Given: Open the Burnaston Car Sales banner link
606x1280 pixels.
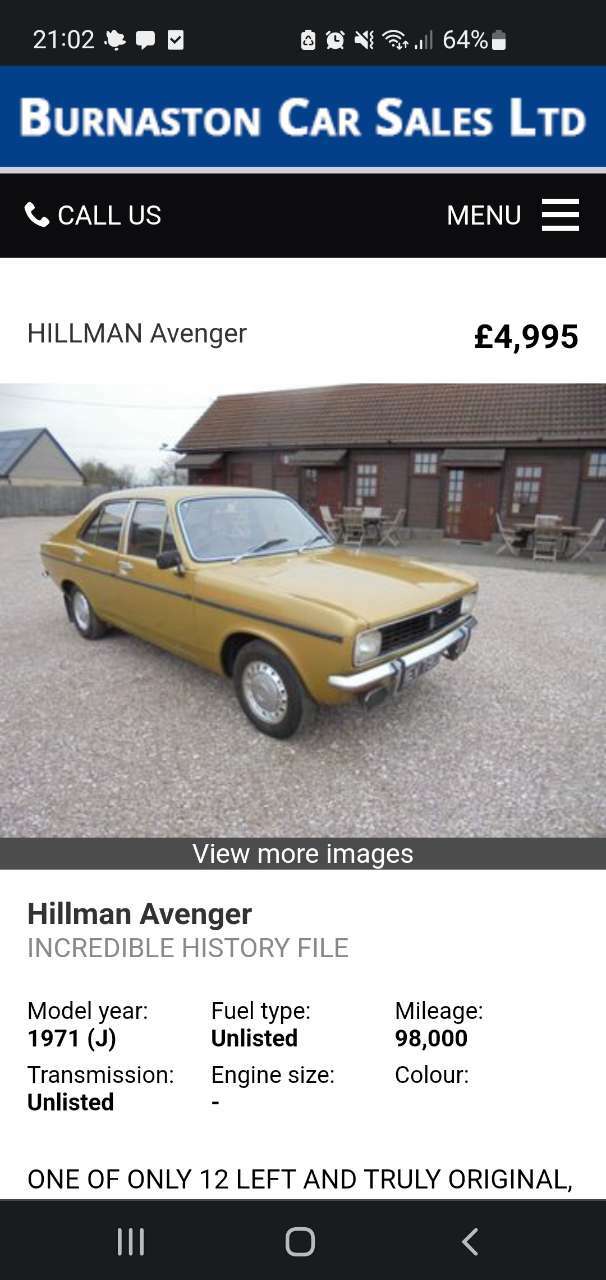Looking at the screenshot, I should click(x=303, y=117).
